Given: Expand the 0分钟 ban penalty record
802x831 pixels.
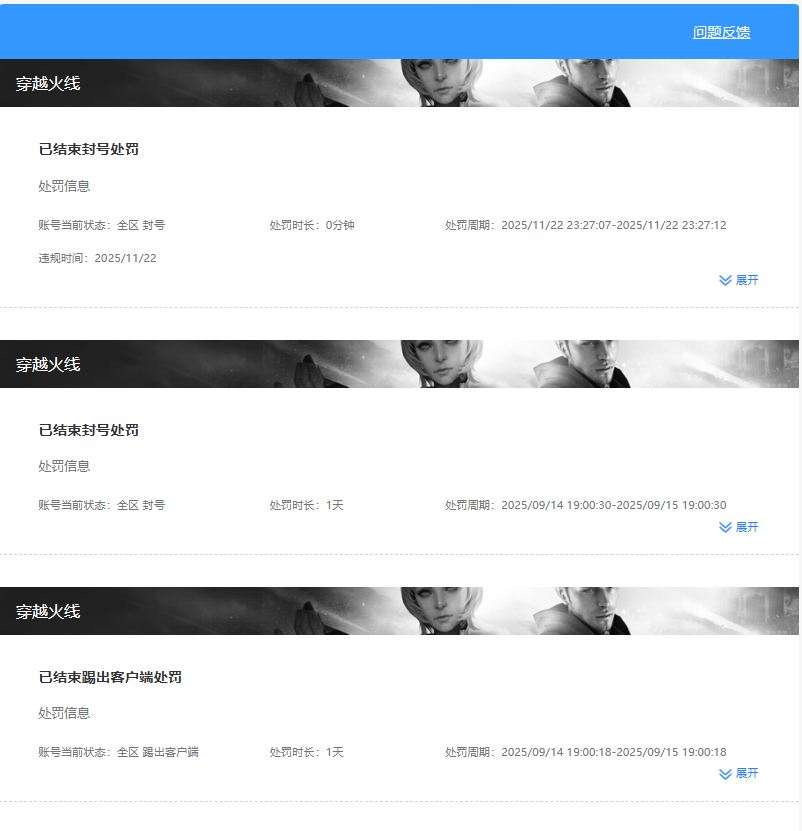Looking at the screenshot, I should 739,280.
